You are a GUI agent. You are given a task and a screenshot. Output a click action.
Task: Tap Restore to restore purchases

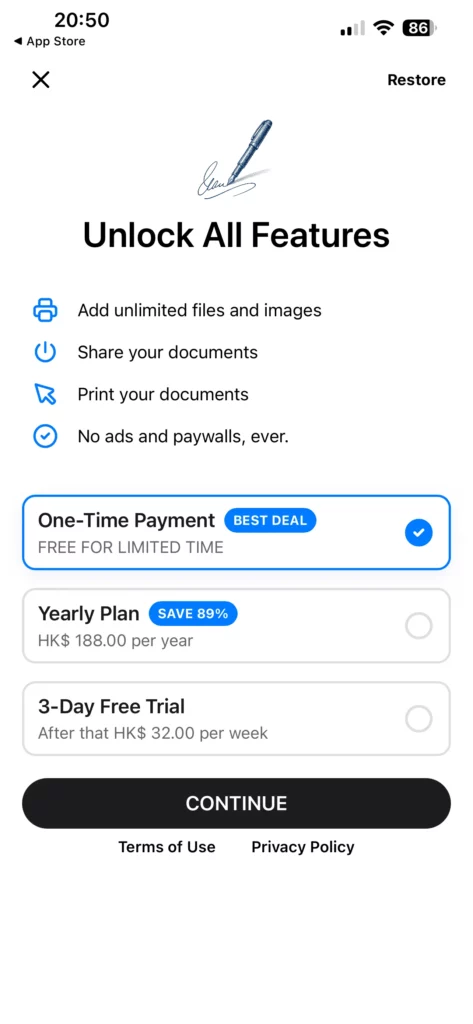click(416, 80)
